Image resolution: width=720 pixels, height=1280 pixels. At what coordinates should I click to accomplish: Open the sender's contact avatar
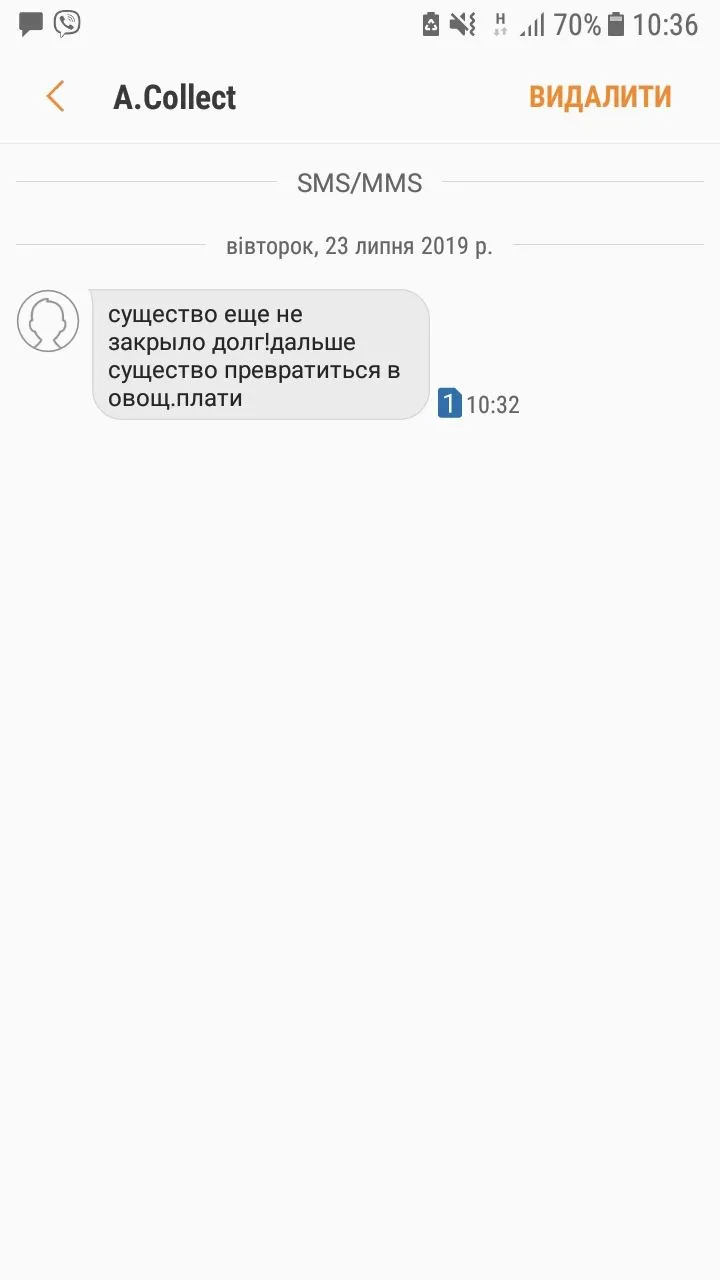(48, 321)
